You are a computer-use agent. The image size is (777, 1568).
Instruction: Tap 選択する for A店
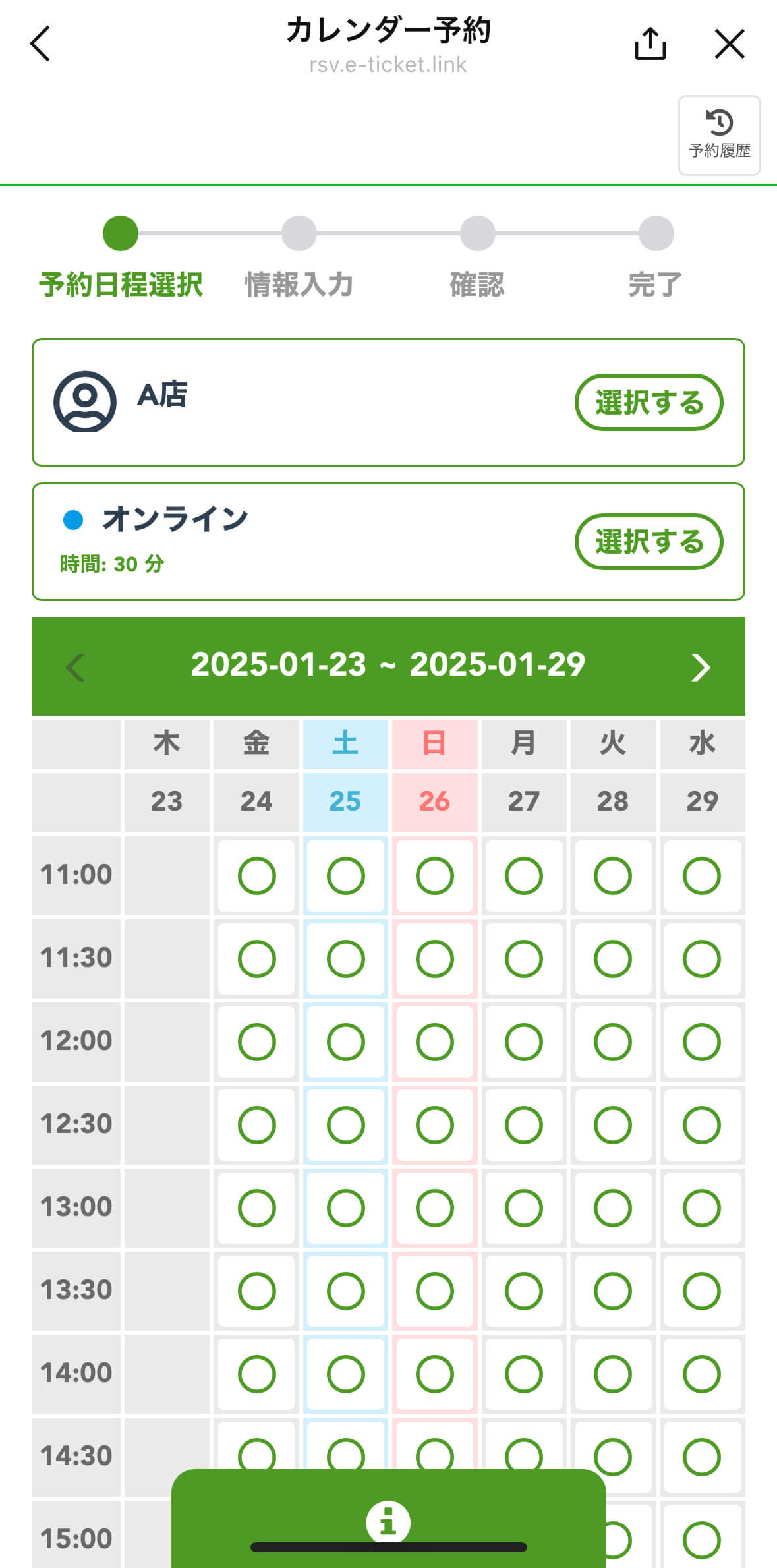tap(648, 402)
